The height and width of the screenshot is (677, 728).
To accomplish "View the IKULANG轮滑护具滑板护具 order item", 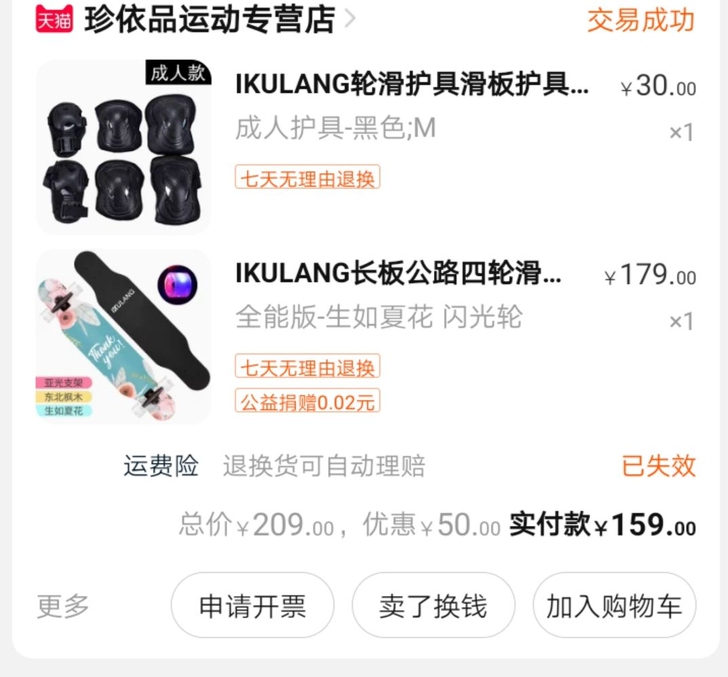I will tap(412, 86).
